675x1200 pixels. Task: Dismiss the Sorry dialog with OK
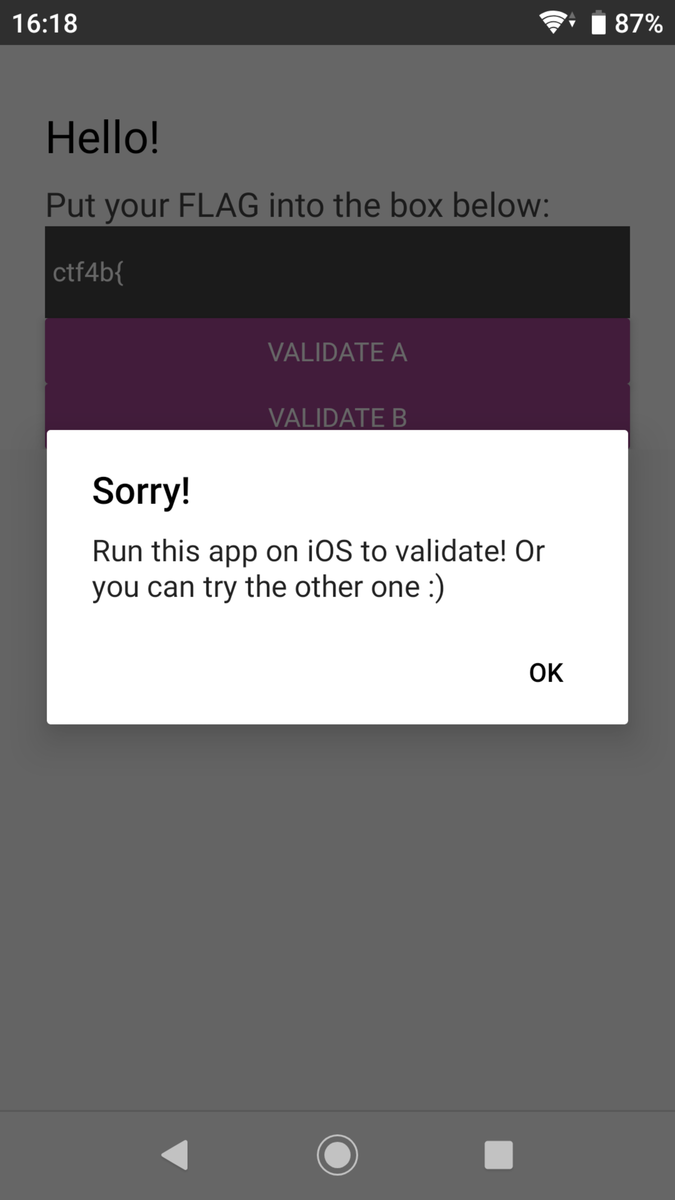pos(546,673)
